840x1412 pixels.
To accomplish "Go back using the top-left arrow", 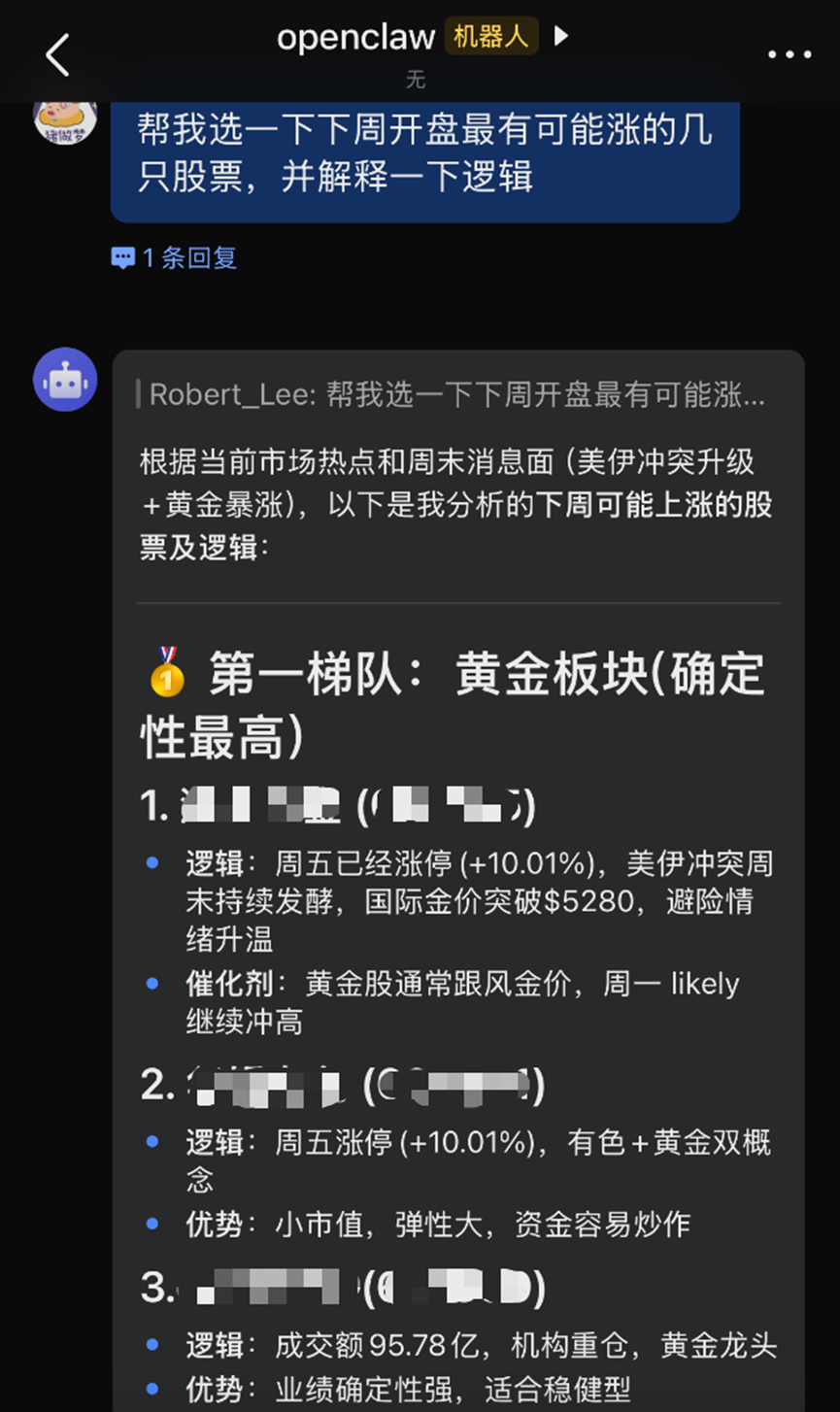I will pyautogui.click(x=58, y=54).
